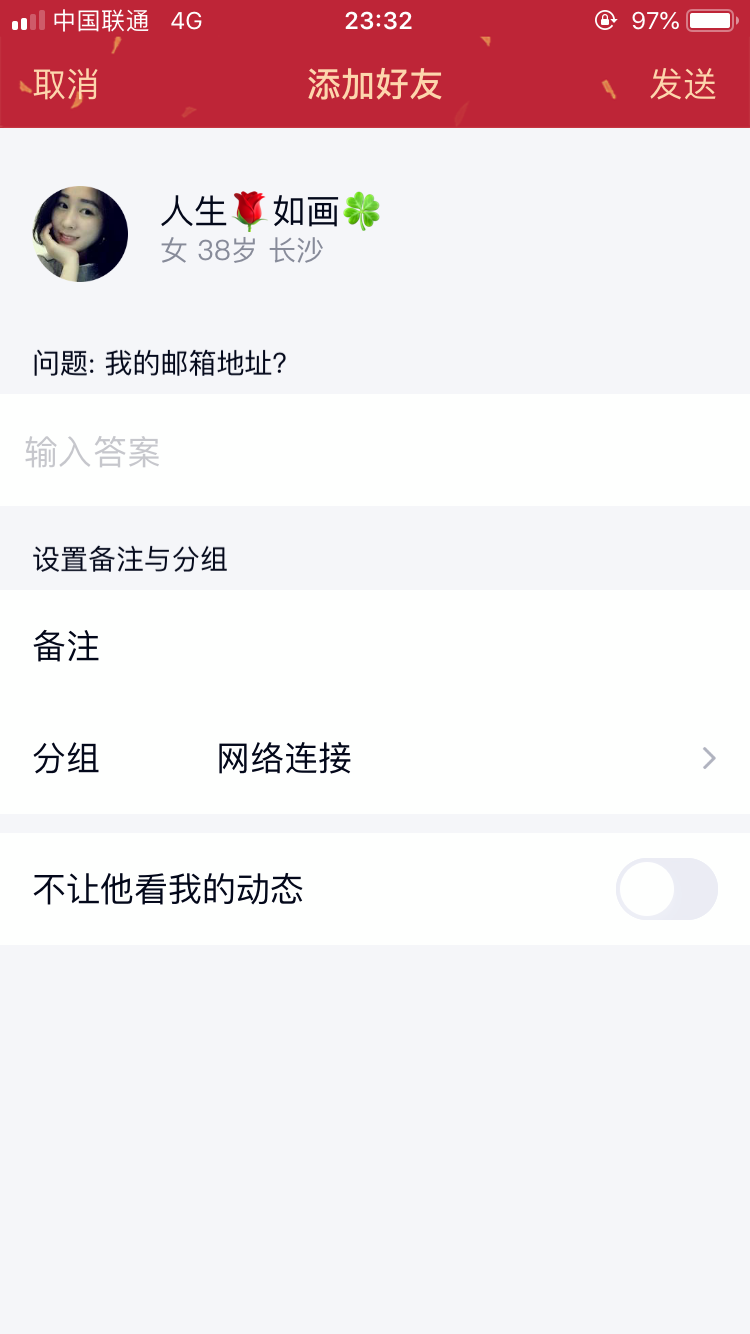Screen dimensions: 750x1334
Task: Tap the friend's profile avatar
Action: pos(80,233)
